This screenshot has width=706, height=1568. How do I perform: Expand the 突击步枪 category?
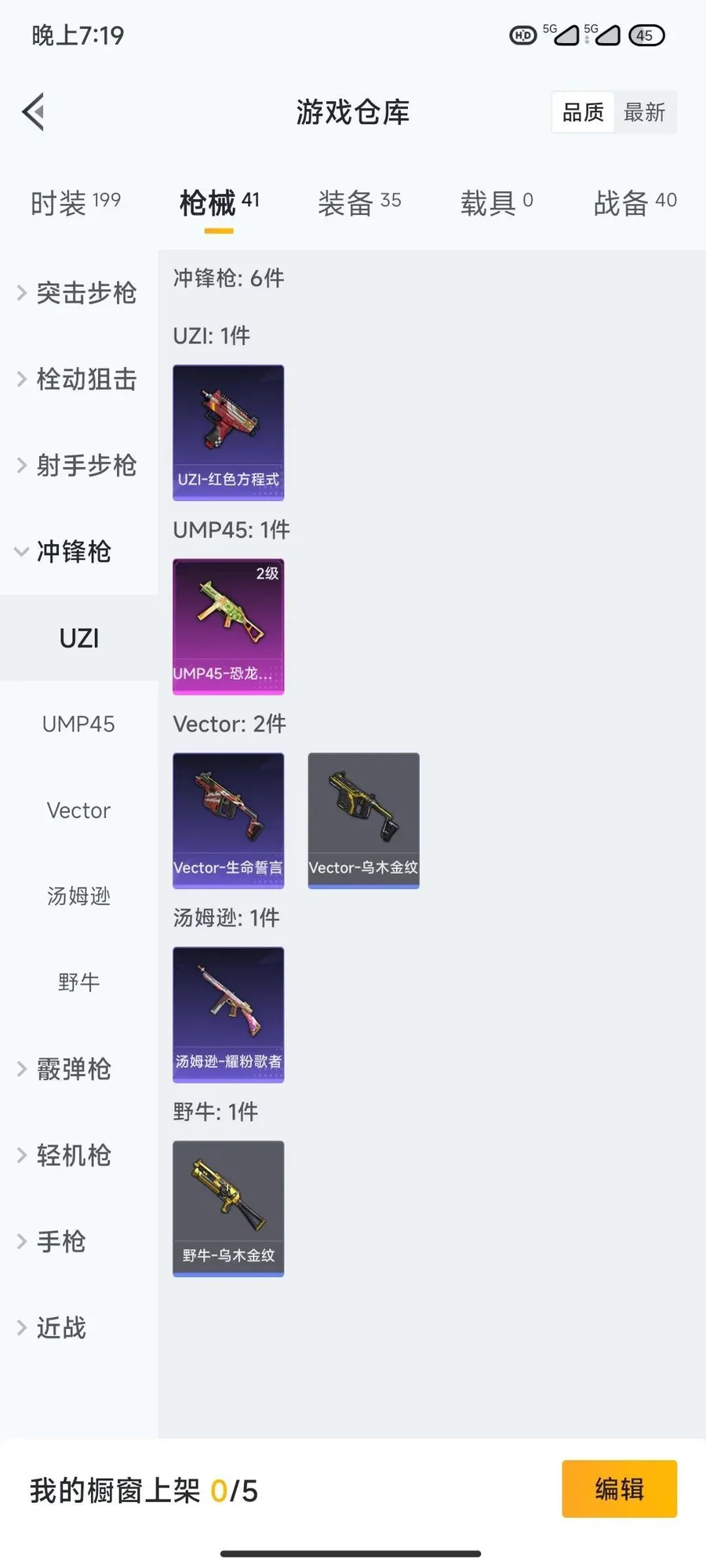point(77,293)
